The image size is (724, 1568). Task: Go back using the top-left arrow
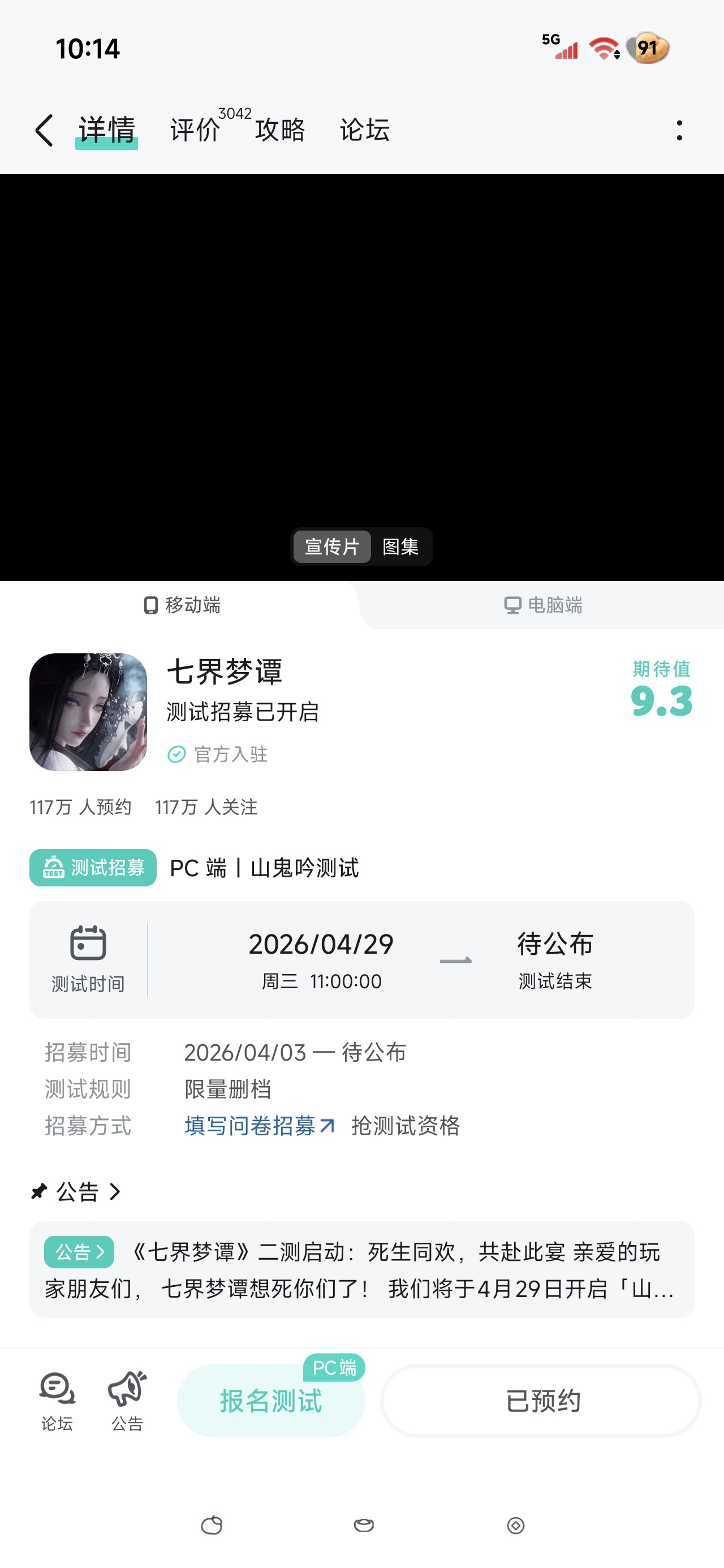[45, 130]
